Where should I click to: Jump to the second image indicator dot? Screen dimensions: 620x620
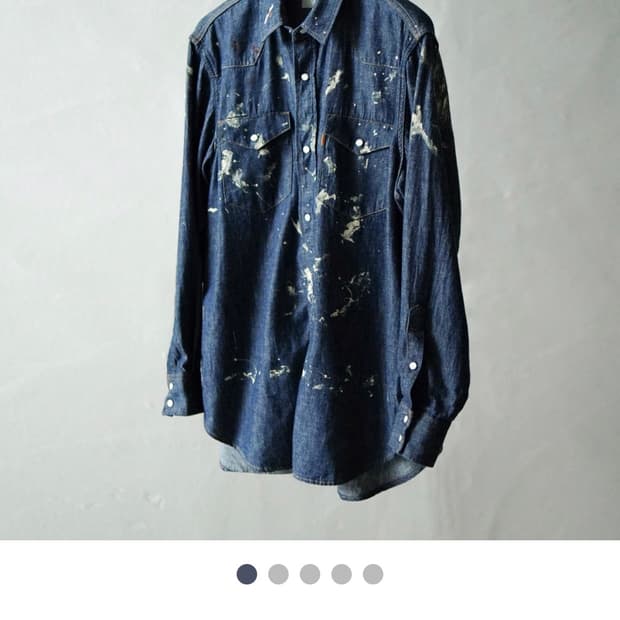(278, 574)
